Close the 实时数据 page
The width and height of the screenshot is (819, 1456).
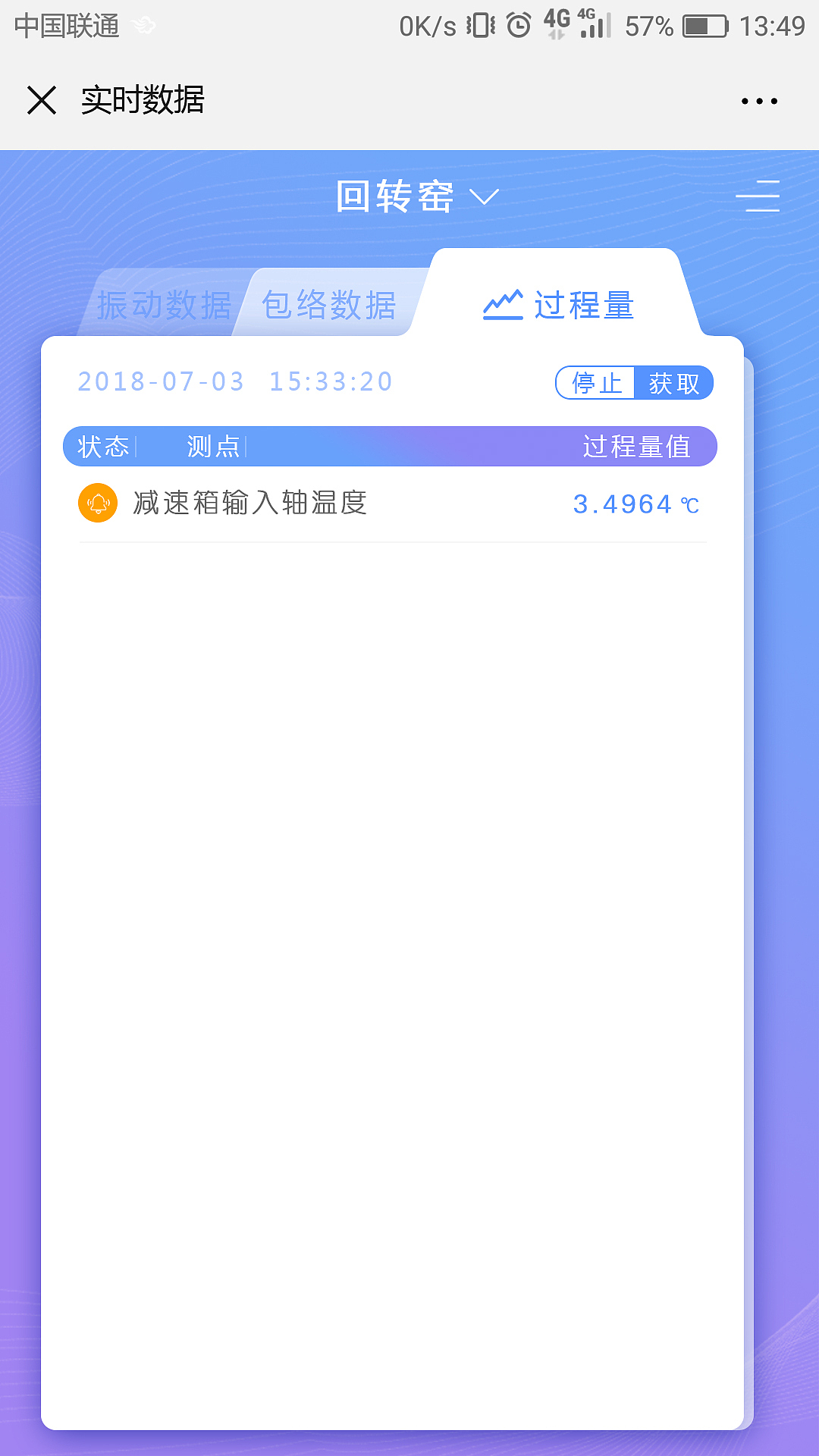click(42, 100)
